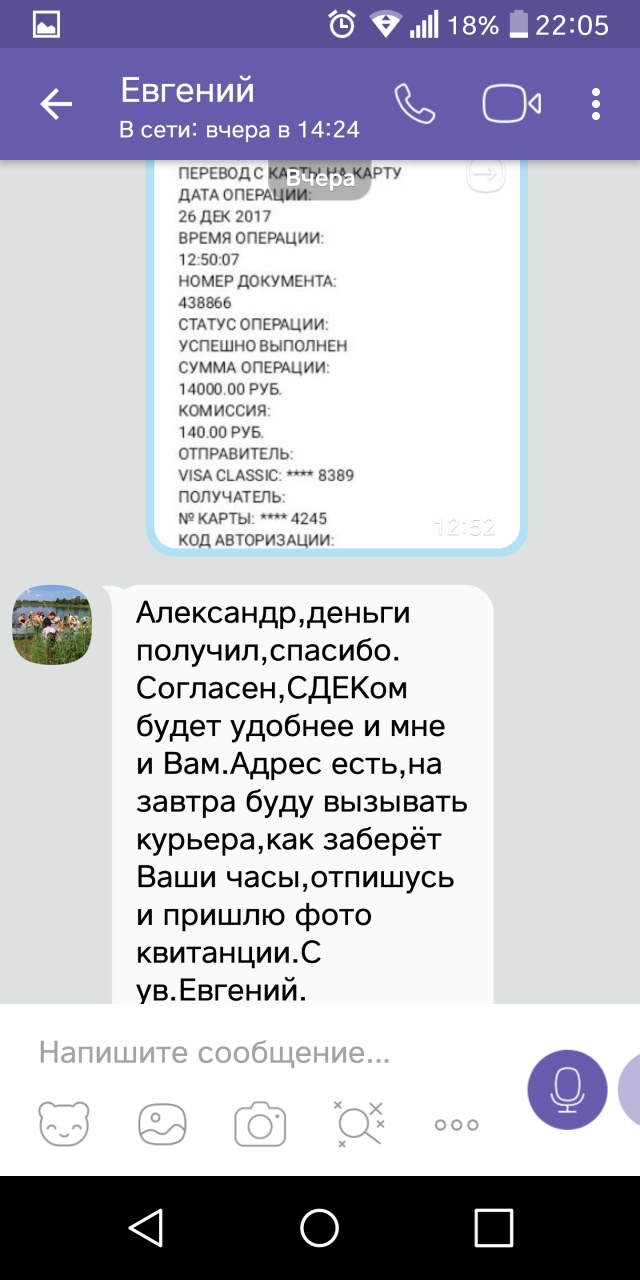640x1280 pixels.
Task: Start a video call with Евгений
Action: pyautogui.click(x=511, y=104)
